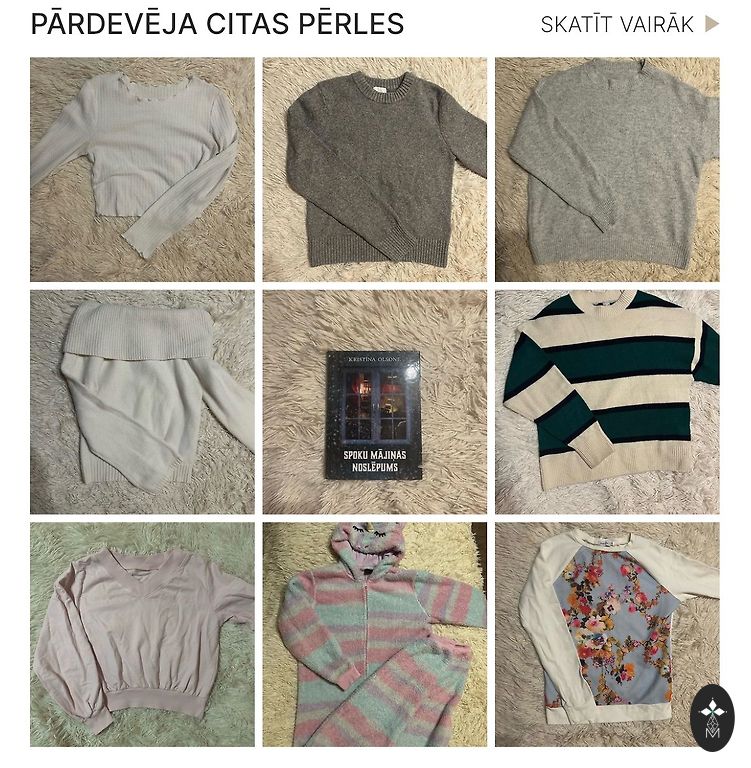The height and width of the screenshot is (768, 751).
Task: Open the pale pink V-neck sweatshirt listing
Action: point(142,634)
